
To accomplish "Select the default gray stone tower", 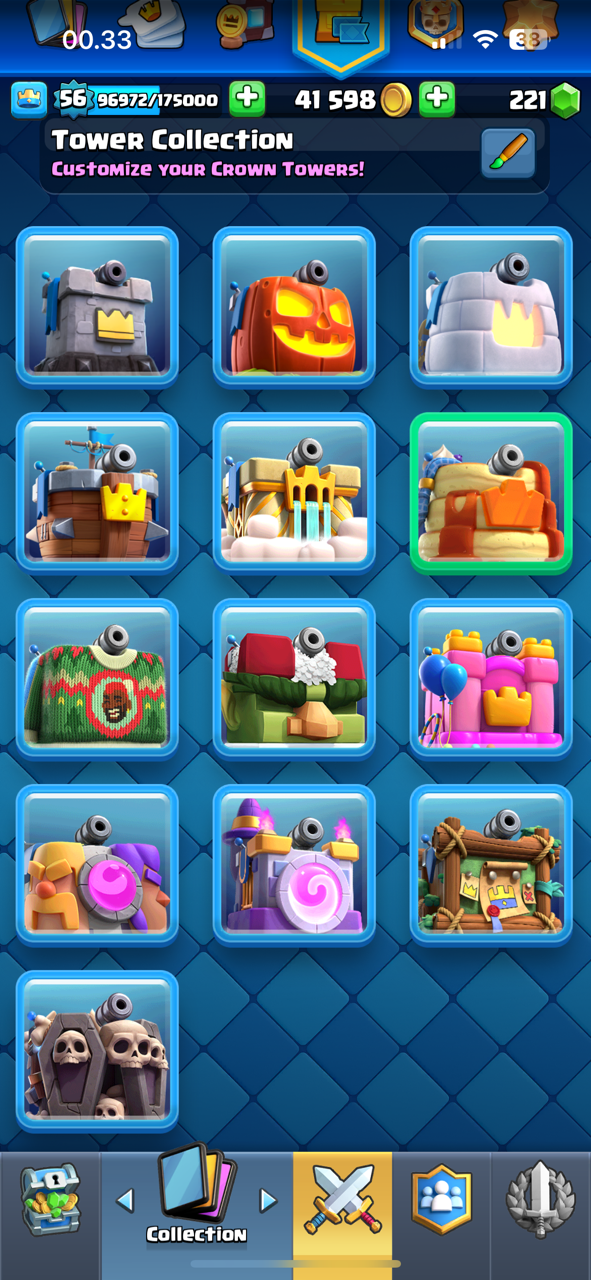I will 97,306.
